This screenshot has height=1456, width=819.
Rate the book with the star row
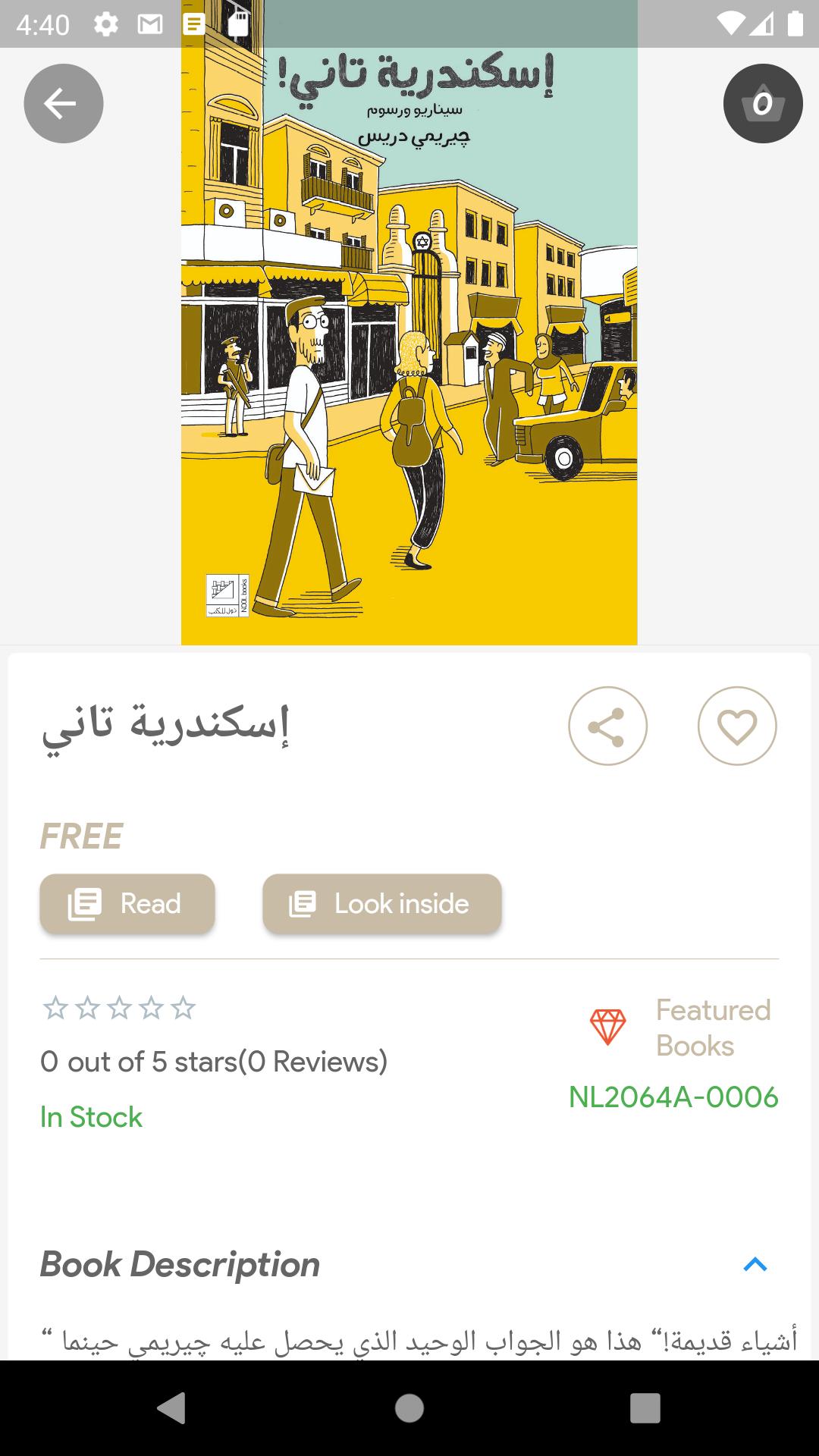pyautogui.click(x=119, y=1008)
